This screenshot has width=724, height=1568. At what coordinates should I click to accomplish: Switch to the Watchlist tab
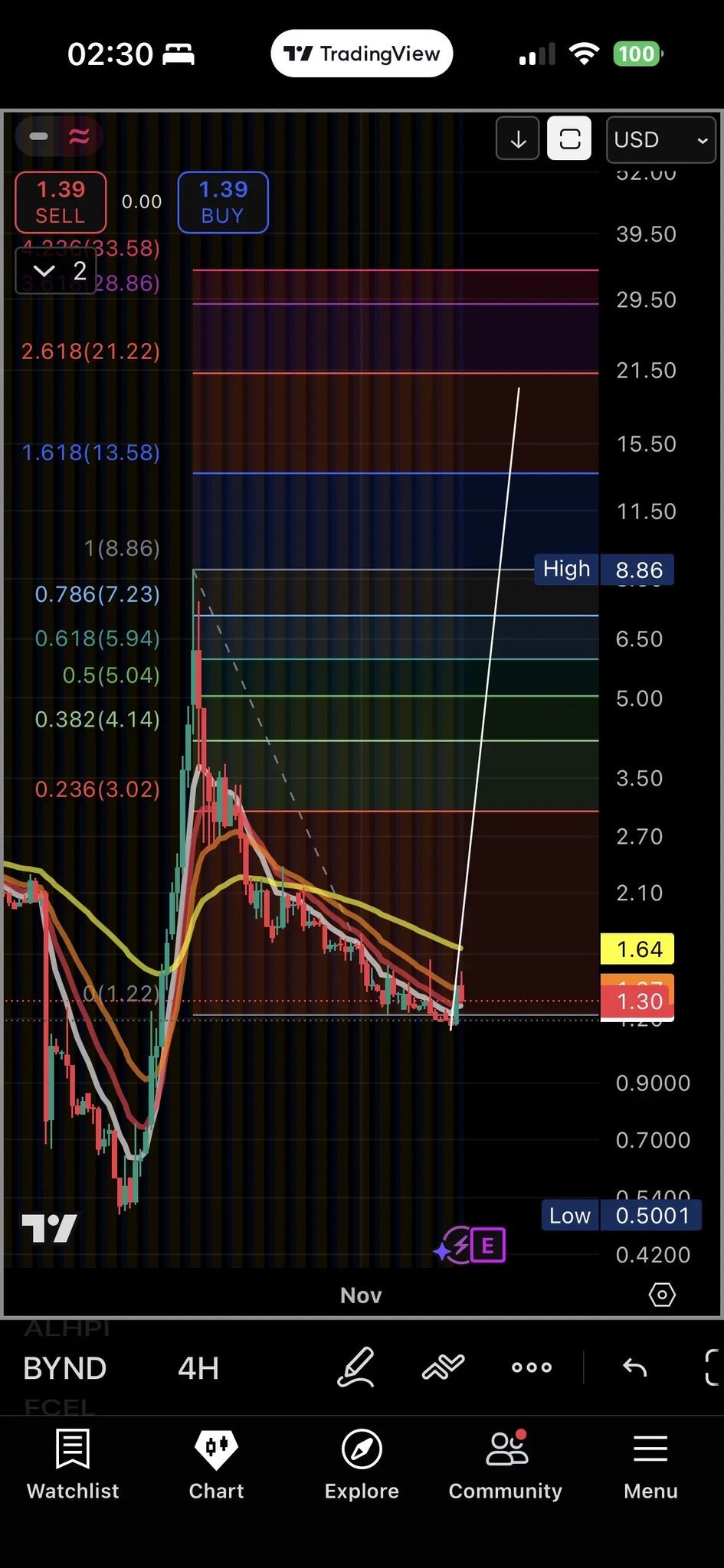click(x=73, y=1464)
